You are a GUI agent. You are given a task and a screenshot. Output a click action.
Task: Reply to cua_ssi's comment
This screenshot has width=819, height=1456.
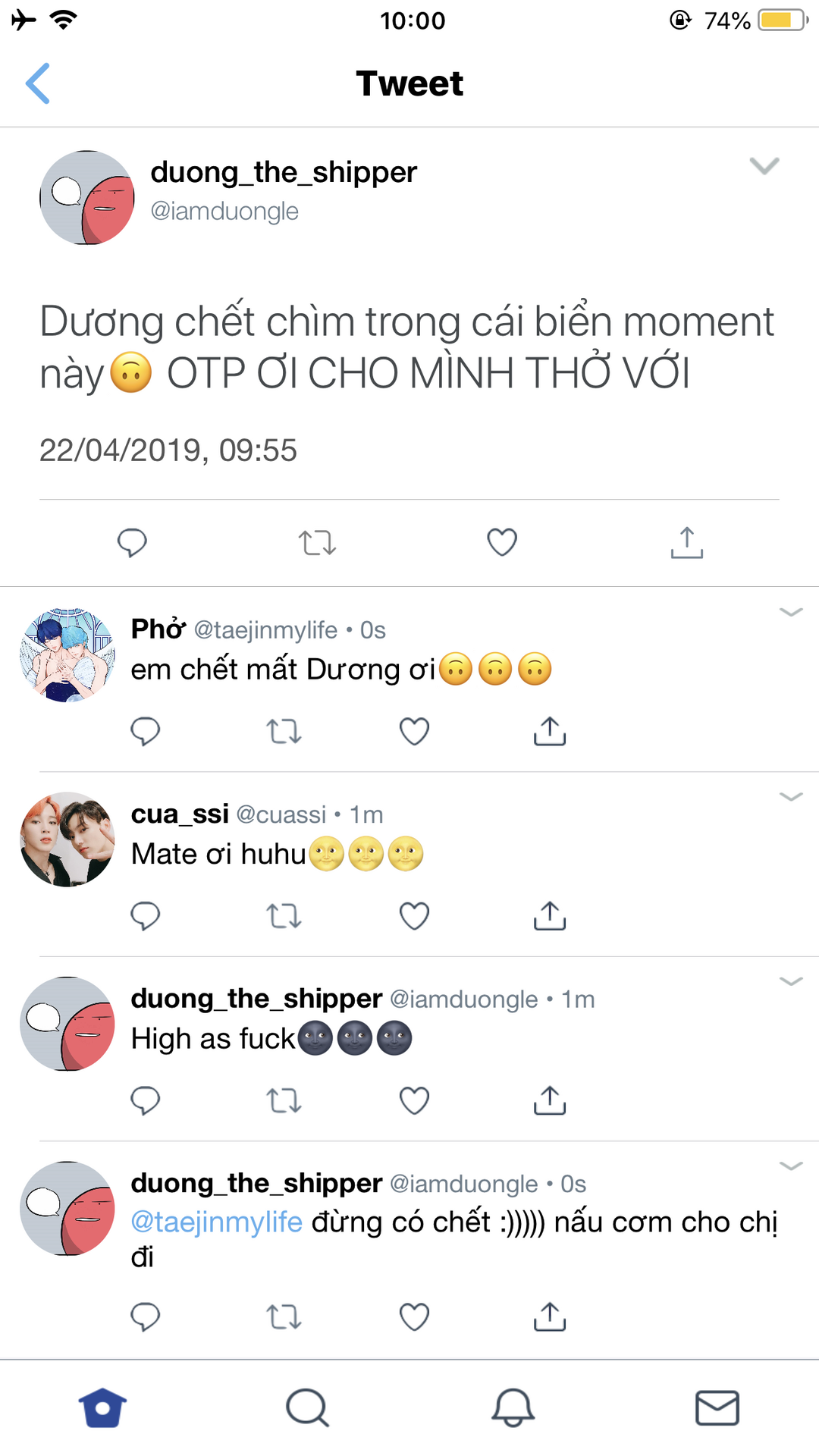[145, 916]
